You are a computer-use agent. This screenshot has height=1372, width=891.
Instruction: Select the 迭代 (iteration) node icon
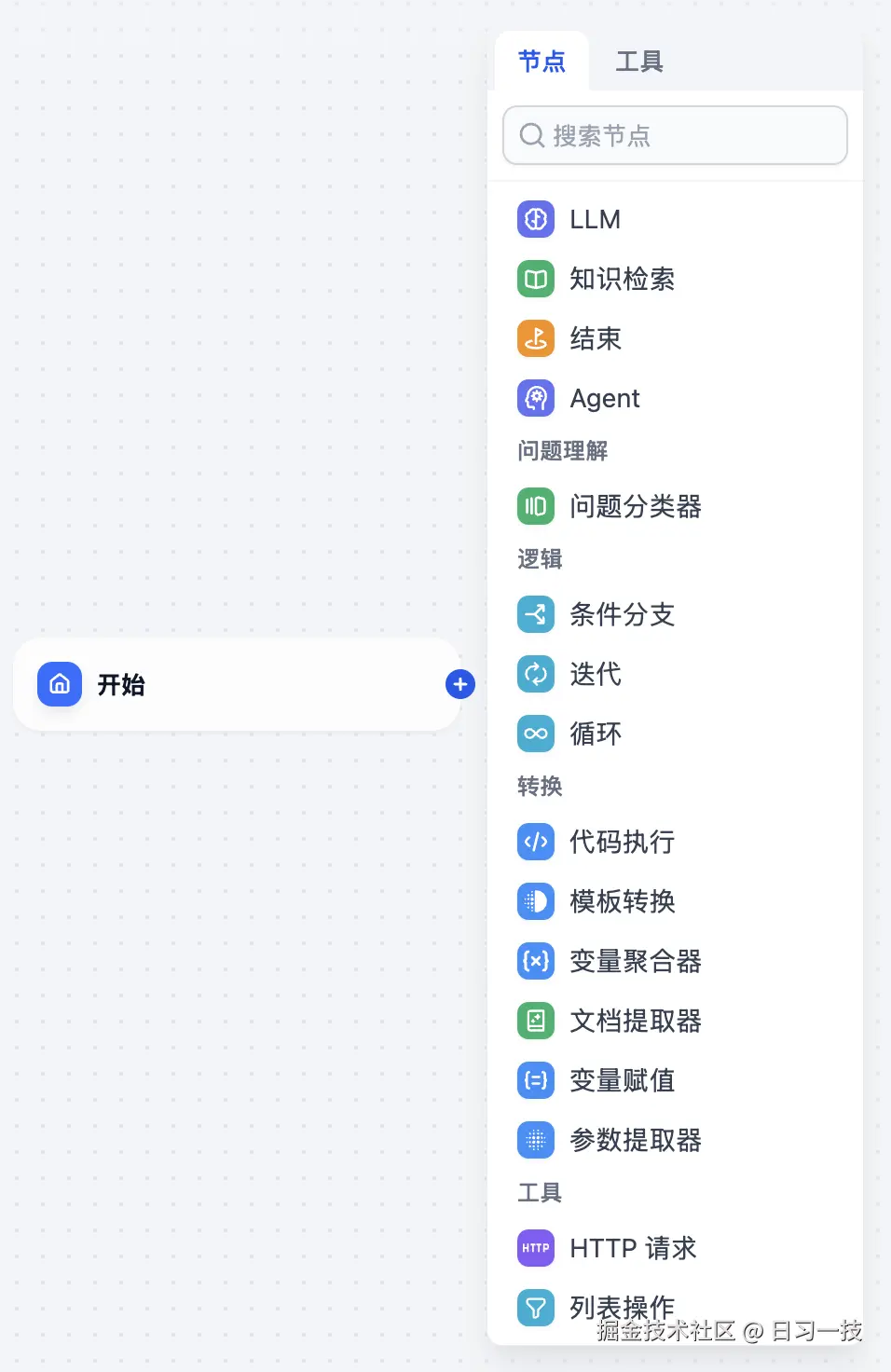(x=535, y=674)
